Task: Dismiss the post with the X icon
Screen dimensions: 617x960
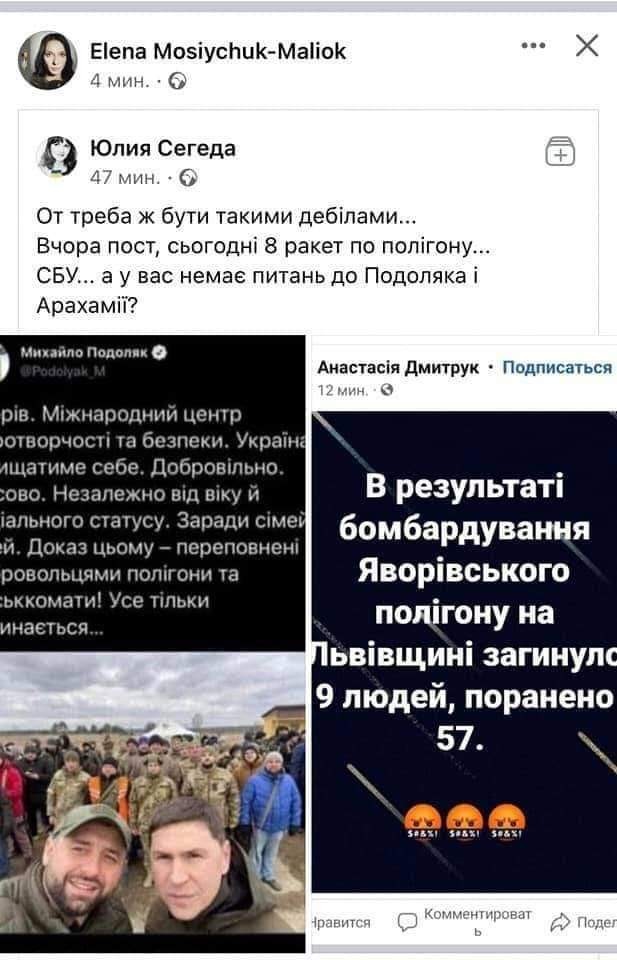Action: click(x=587, y=45)
